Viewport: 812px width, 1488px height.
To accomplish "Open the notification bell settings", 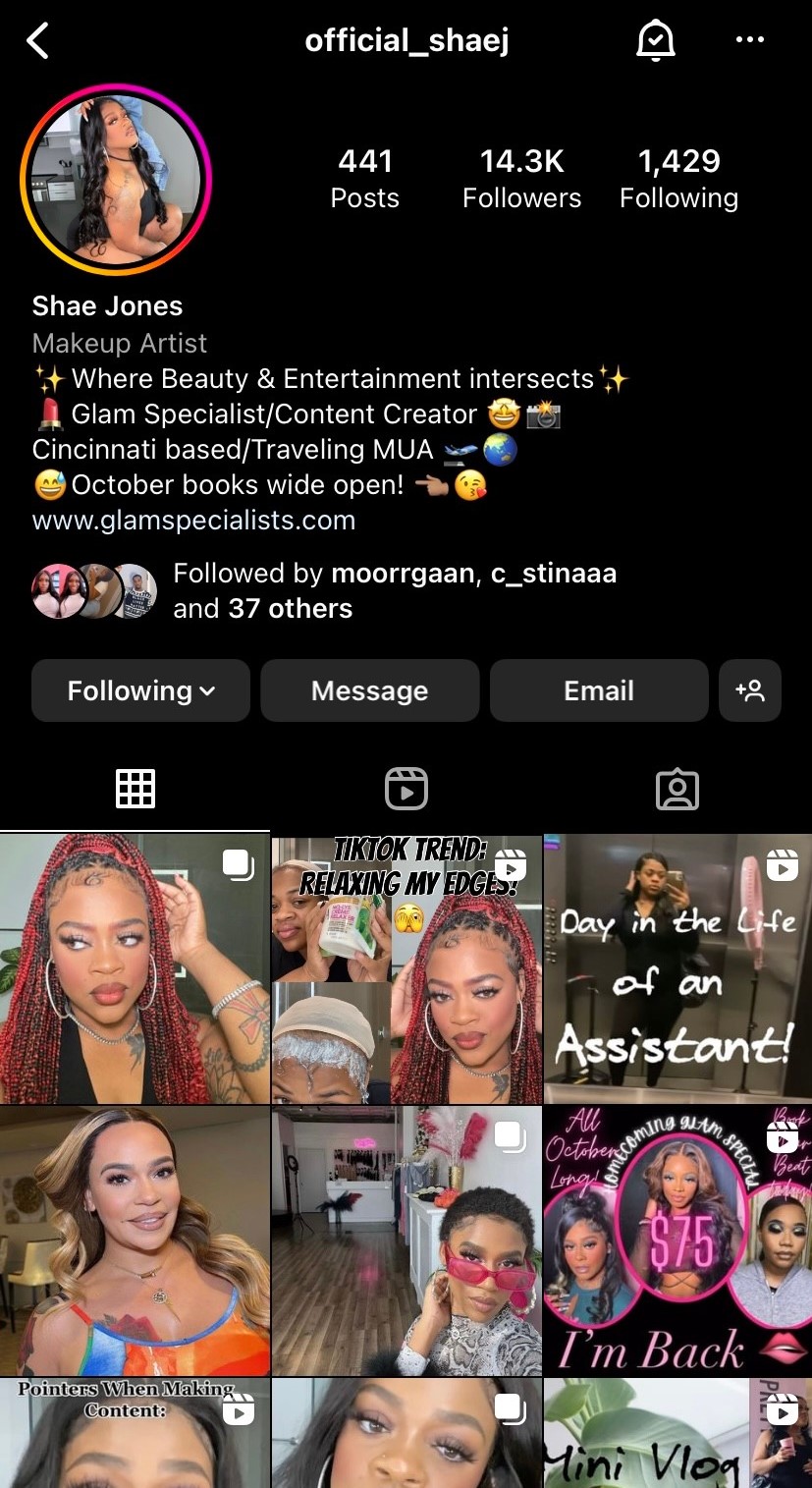I will [655, 40].
